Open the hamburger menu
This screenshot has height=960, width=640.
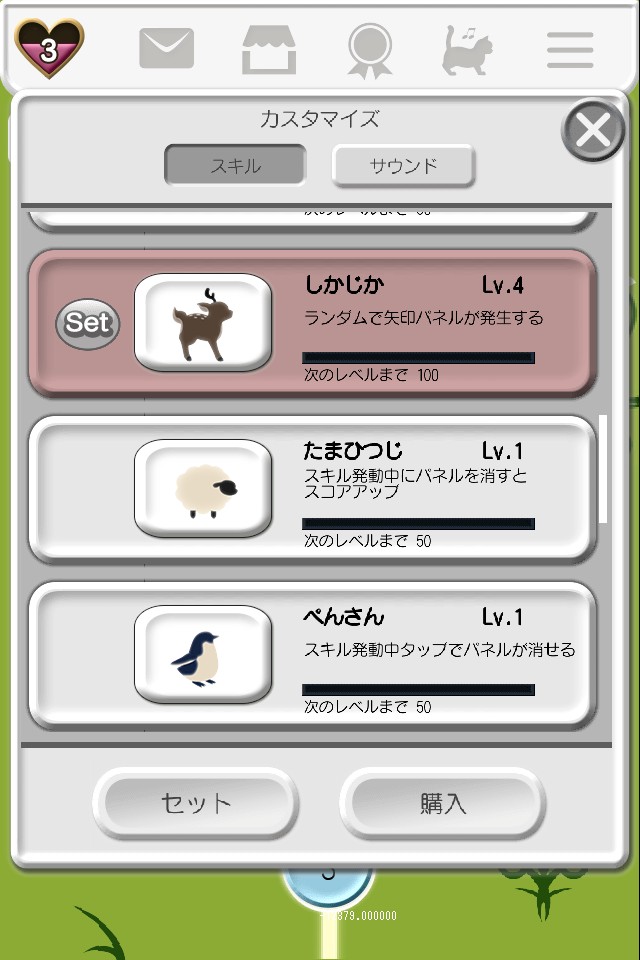click(x=570, y=49)
